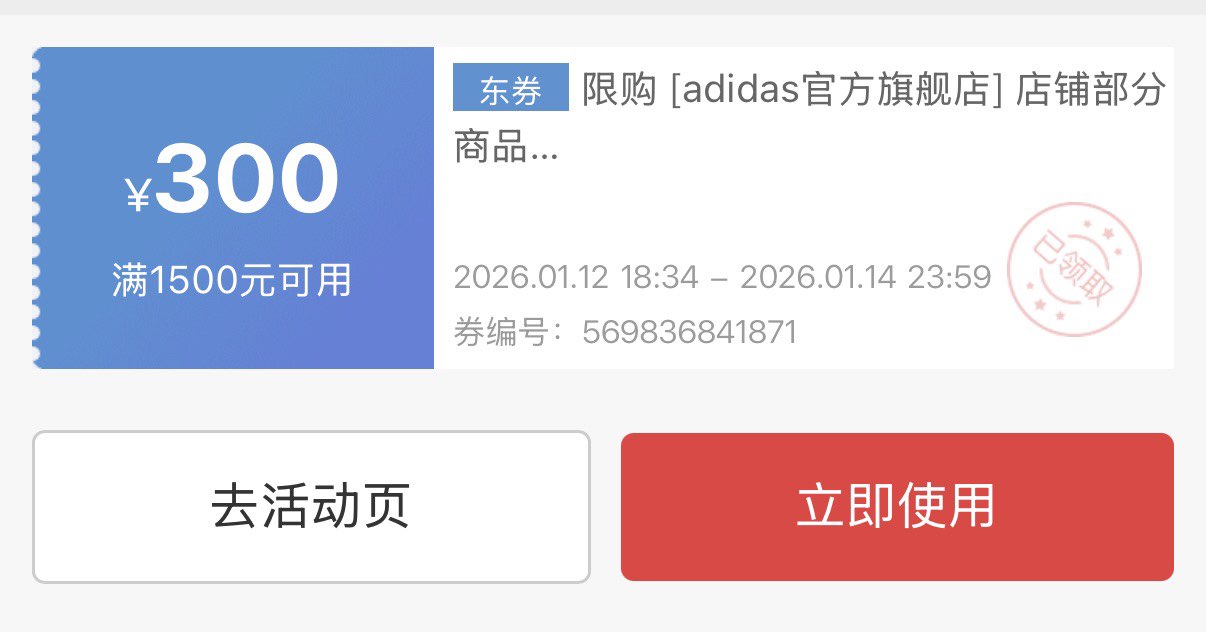Tap the 立即使用 button
The width and height of the screenshot is (1206, 632).
point(896,507)
